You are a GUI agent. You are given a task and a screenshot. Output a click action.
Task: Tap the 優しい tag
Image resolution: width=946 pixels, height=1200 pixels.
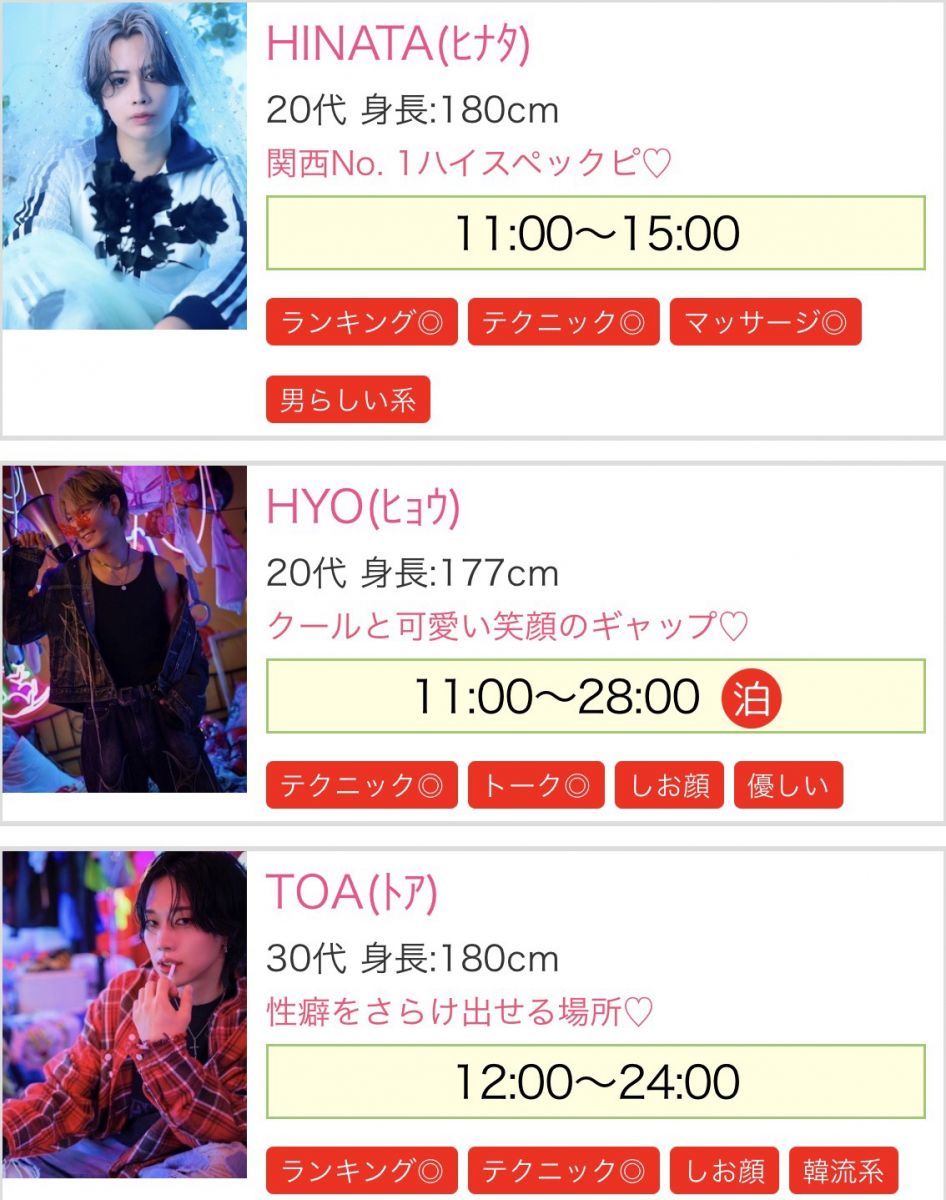[x=788, y=785]
